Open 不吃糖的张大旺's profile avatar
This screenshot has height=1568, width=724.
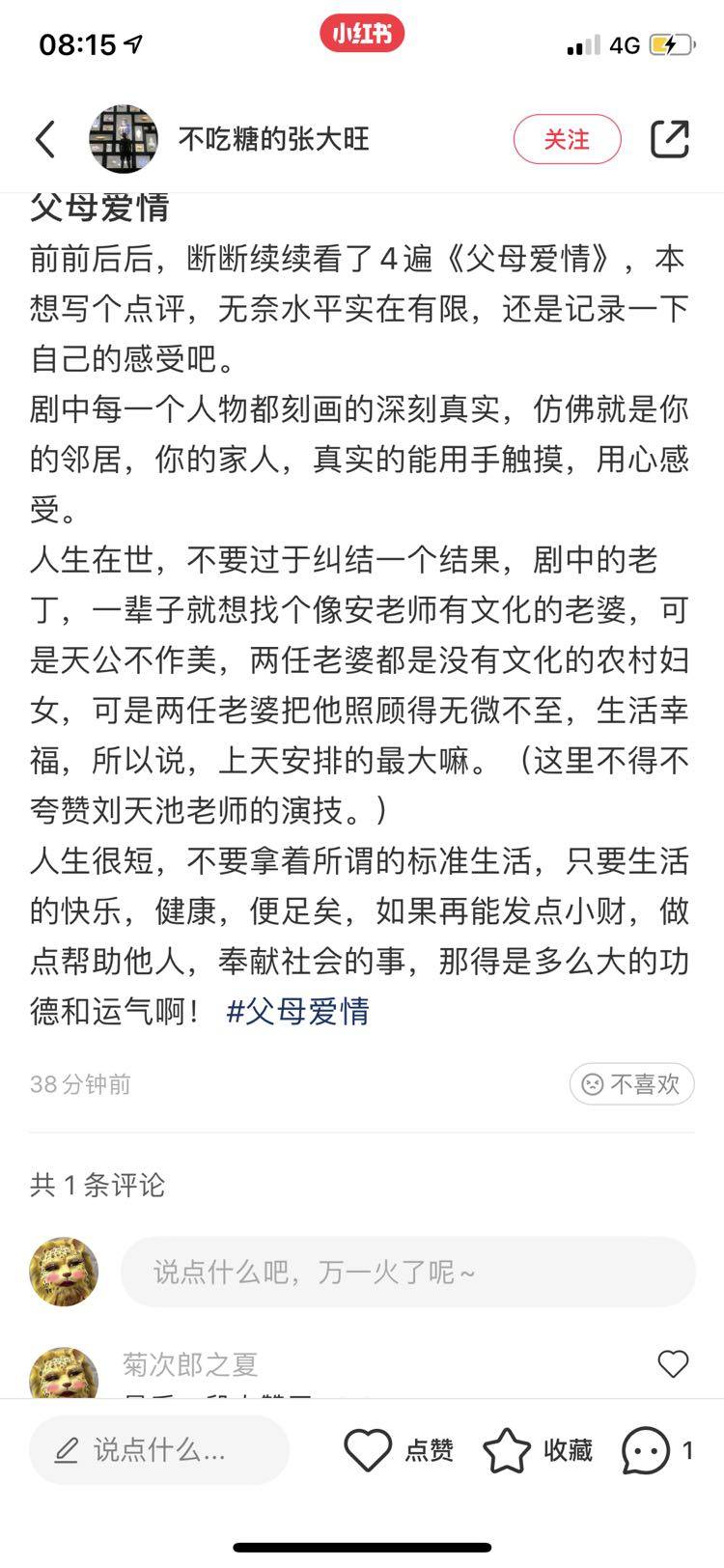click(x=124, y=139)
